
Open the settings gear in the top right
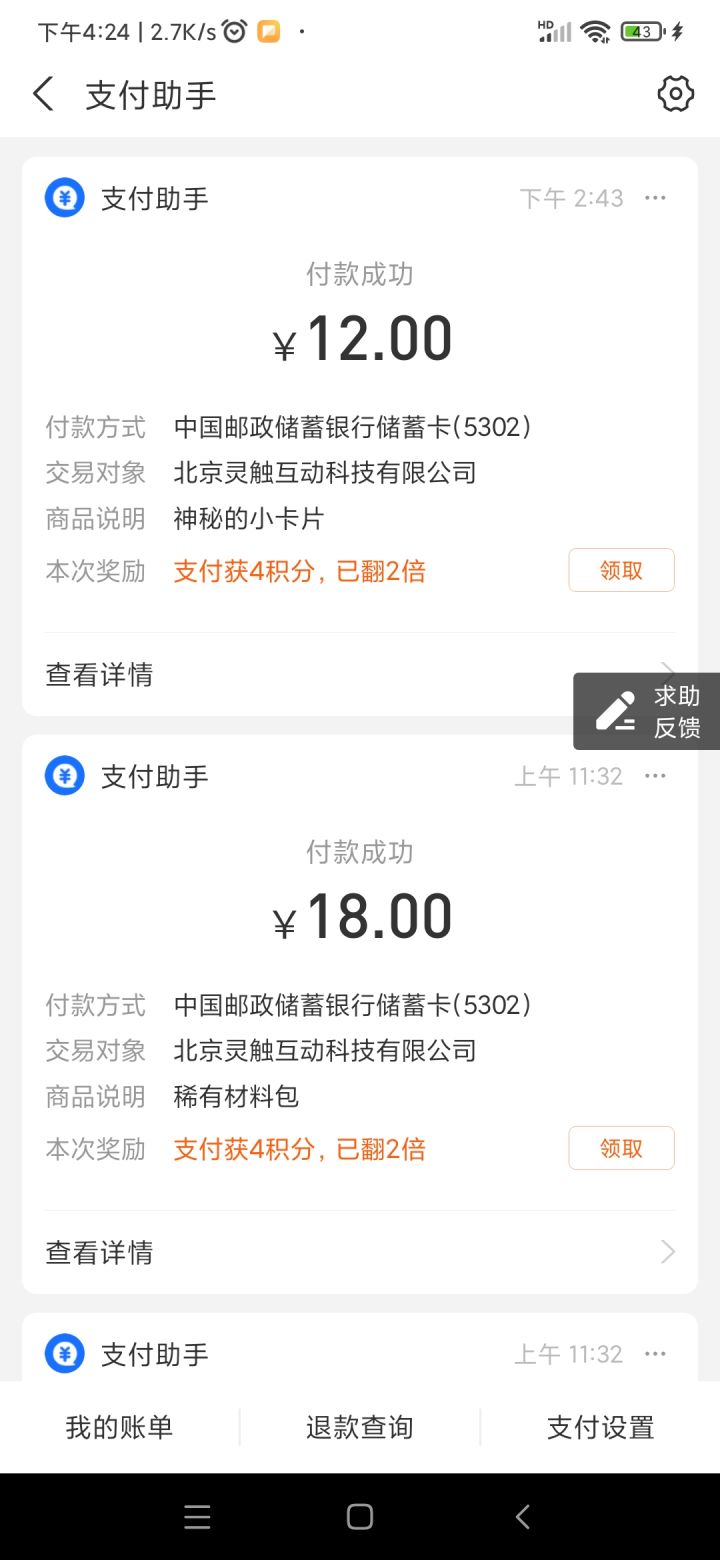(675, 93)
